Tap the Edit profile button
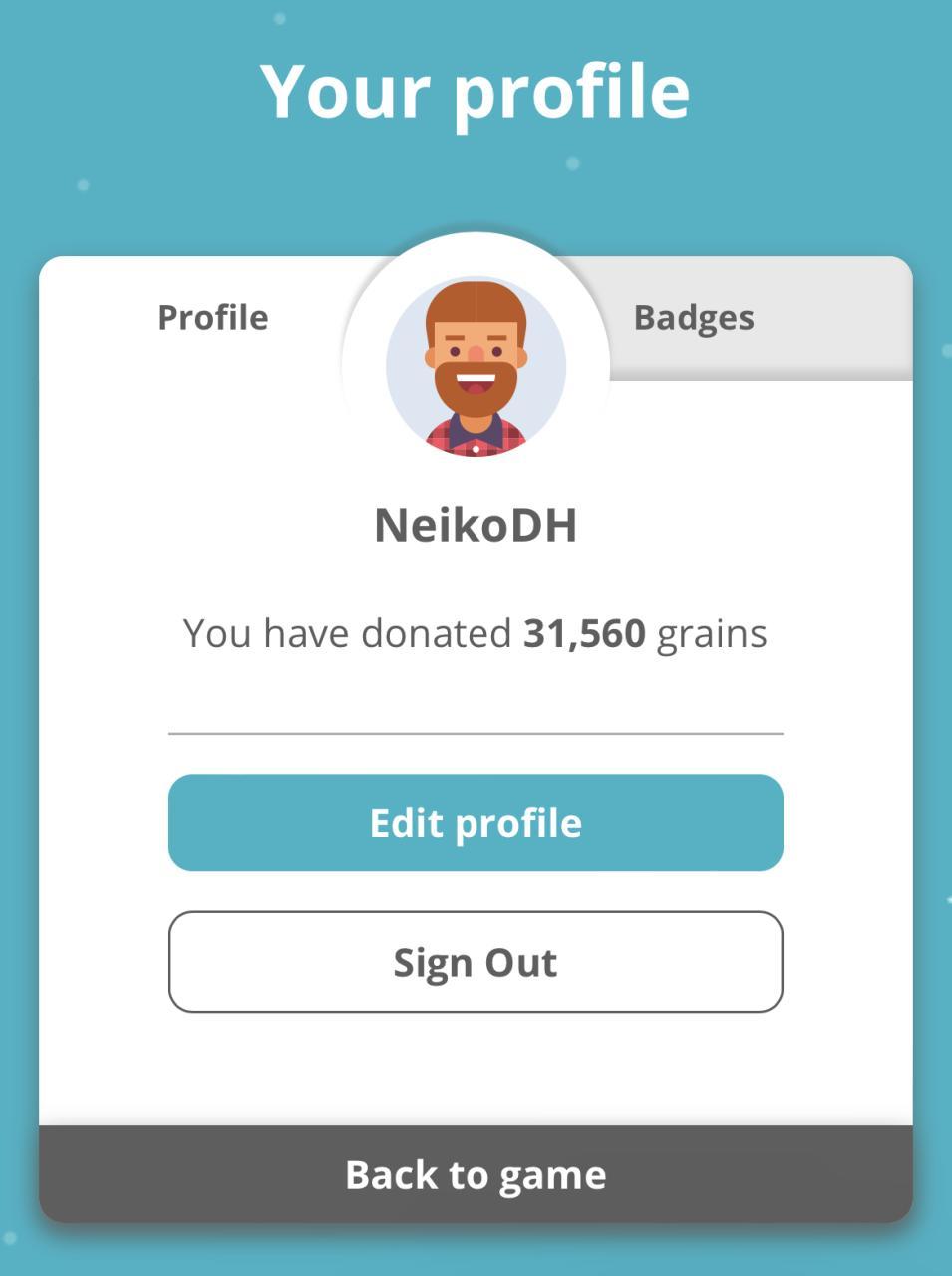Viewport: 952px width, 1276px height. pyautogui.click(x=476, y=823)
